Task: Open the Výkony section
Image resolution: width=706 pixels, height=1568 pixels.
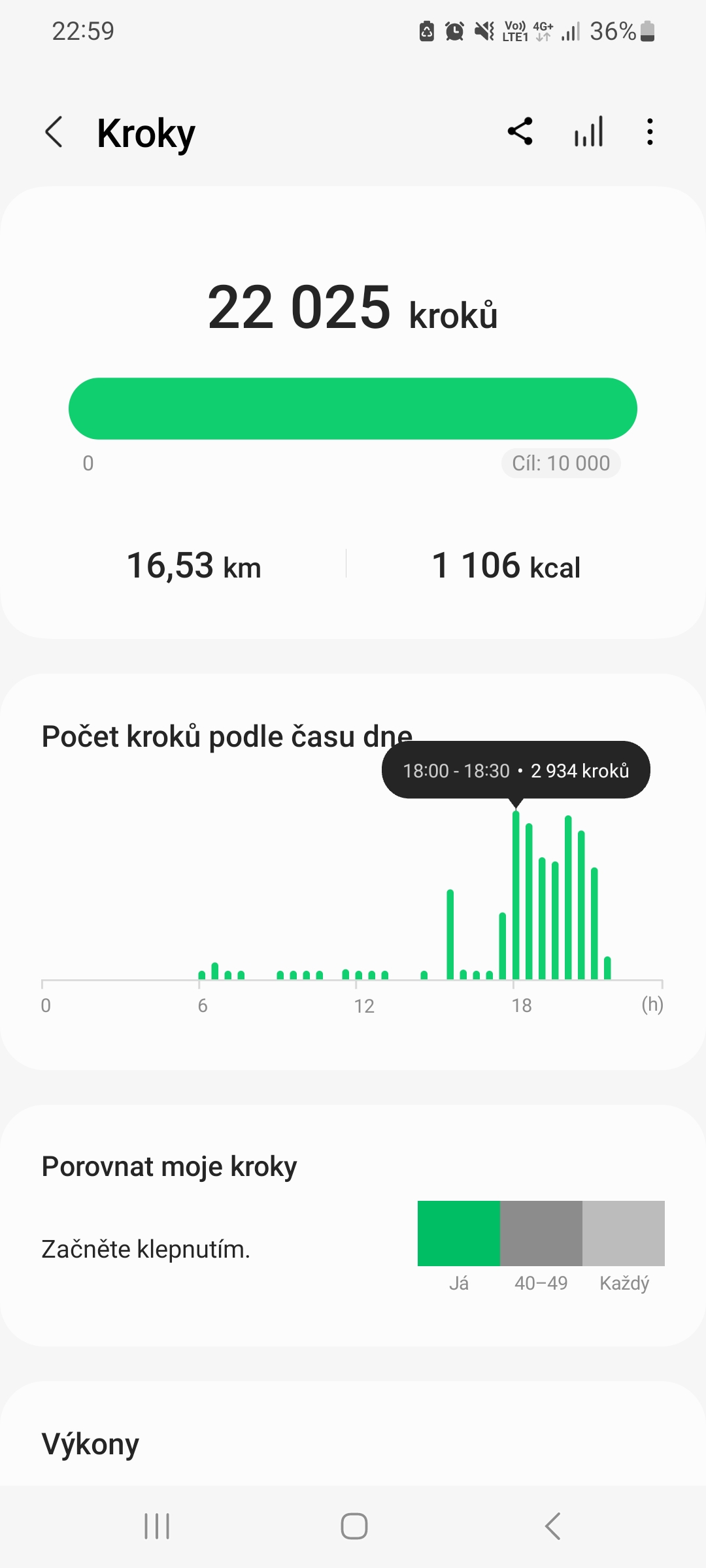Action: (x=90, y=1443)
